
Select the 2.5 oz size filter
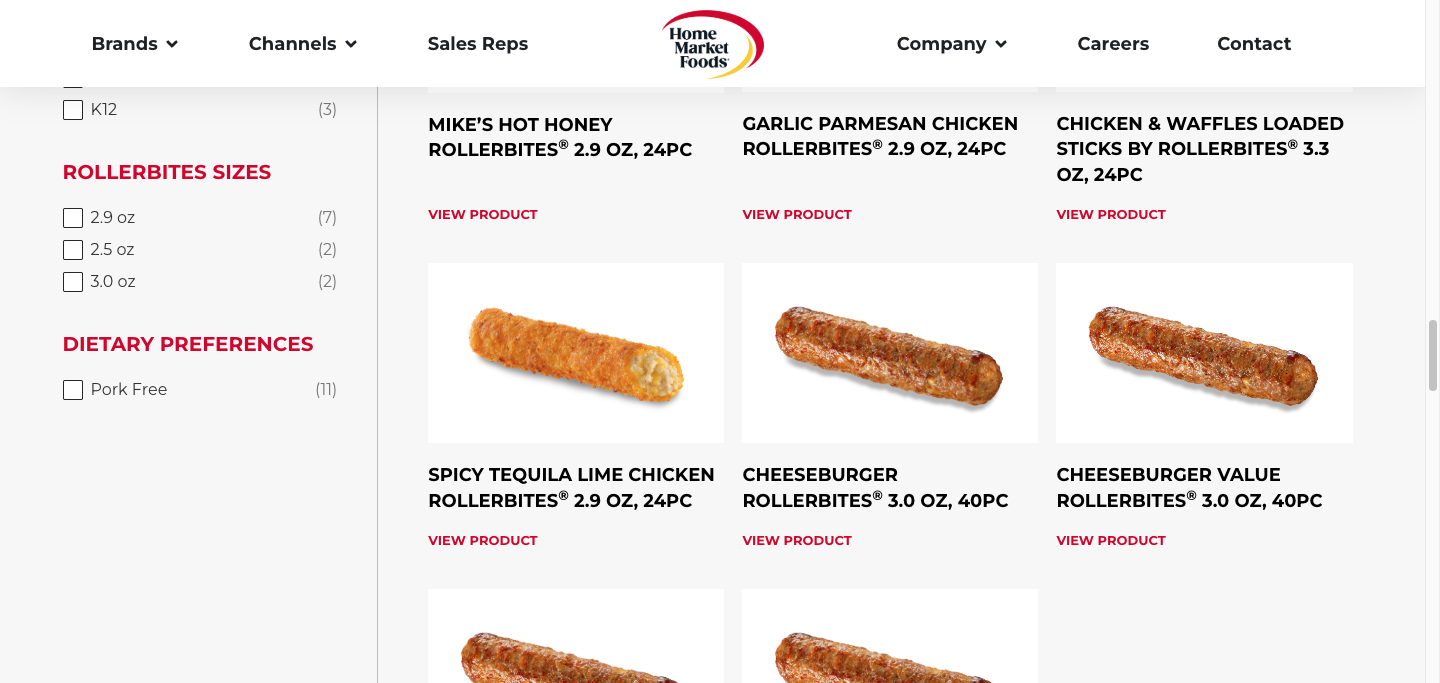click(x=73, y=250)
